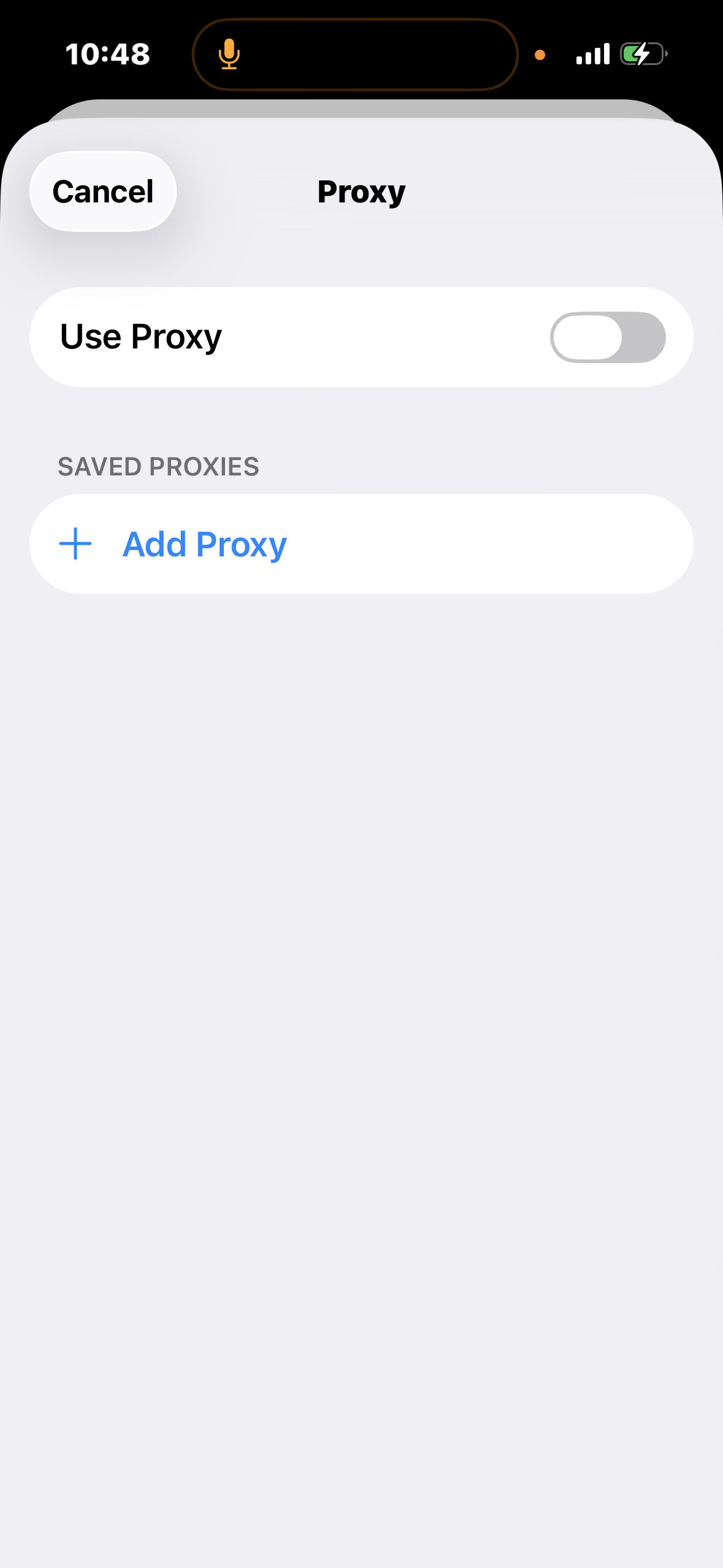
Task: Enable the Use Proxy switch
Action: pyautogui.click(x=607, y=337)
